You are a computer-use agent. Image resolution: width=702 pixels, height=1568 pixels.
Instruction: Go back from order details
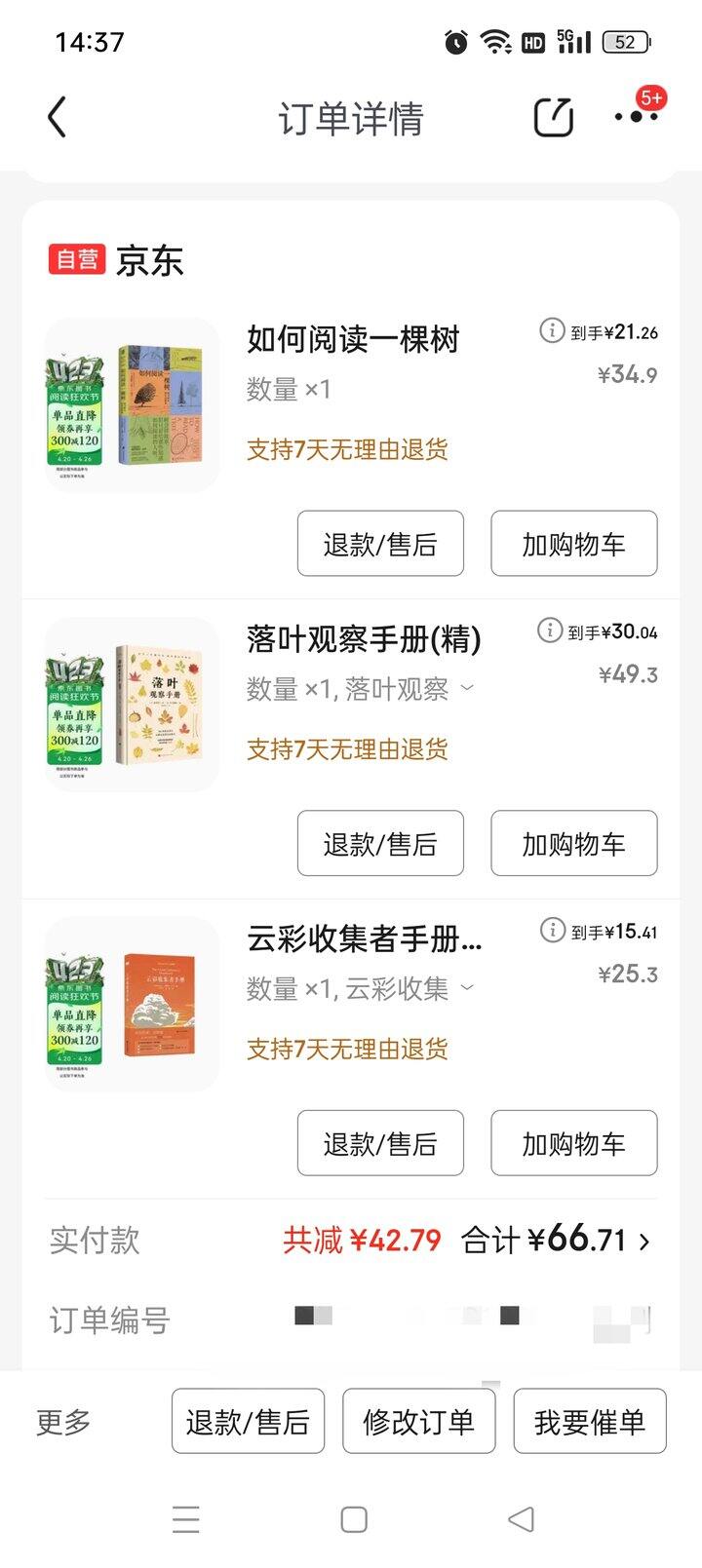[58, 118]
